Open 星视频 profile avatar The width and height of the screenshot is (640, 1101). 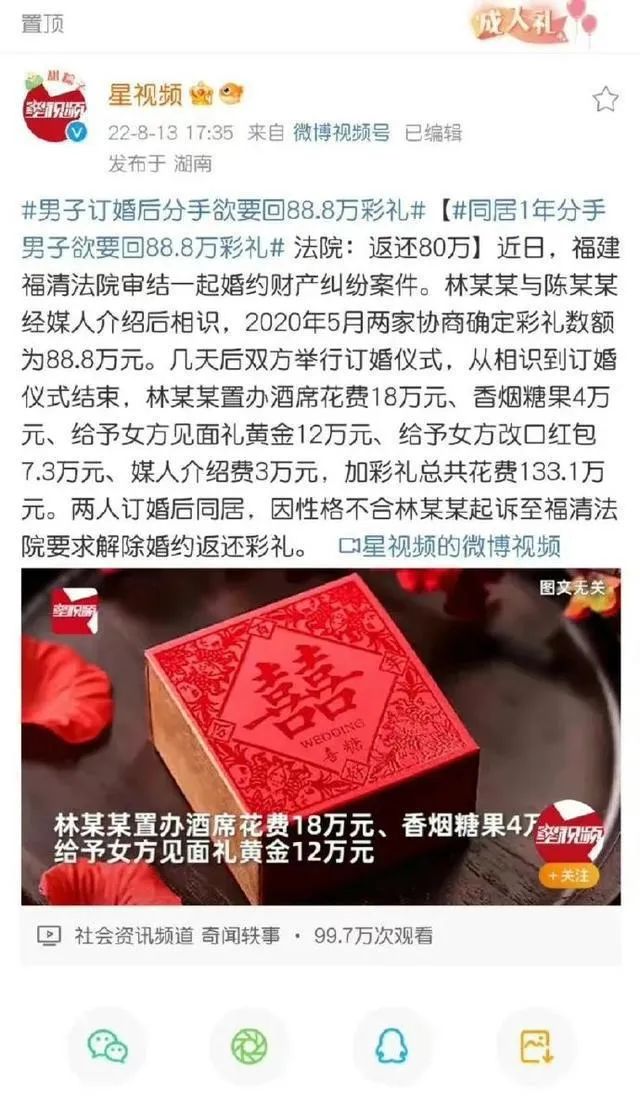[55, 107]
